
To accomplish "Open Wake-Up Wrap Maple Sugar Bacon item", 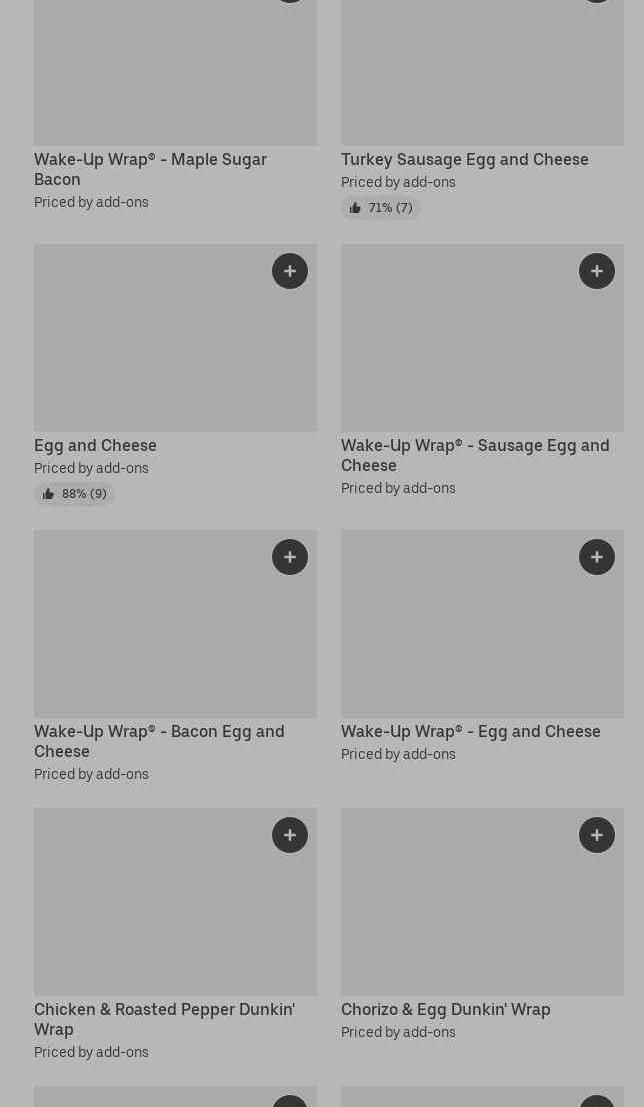I will (x=150, y=169).
